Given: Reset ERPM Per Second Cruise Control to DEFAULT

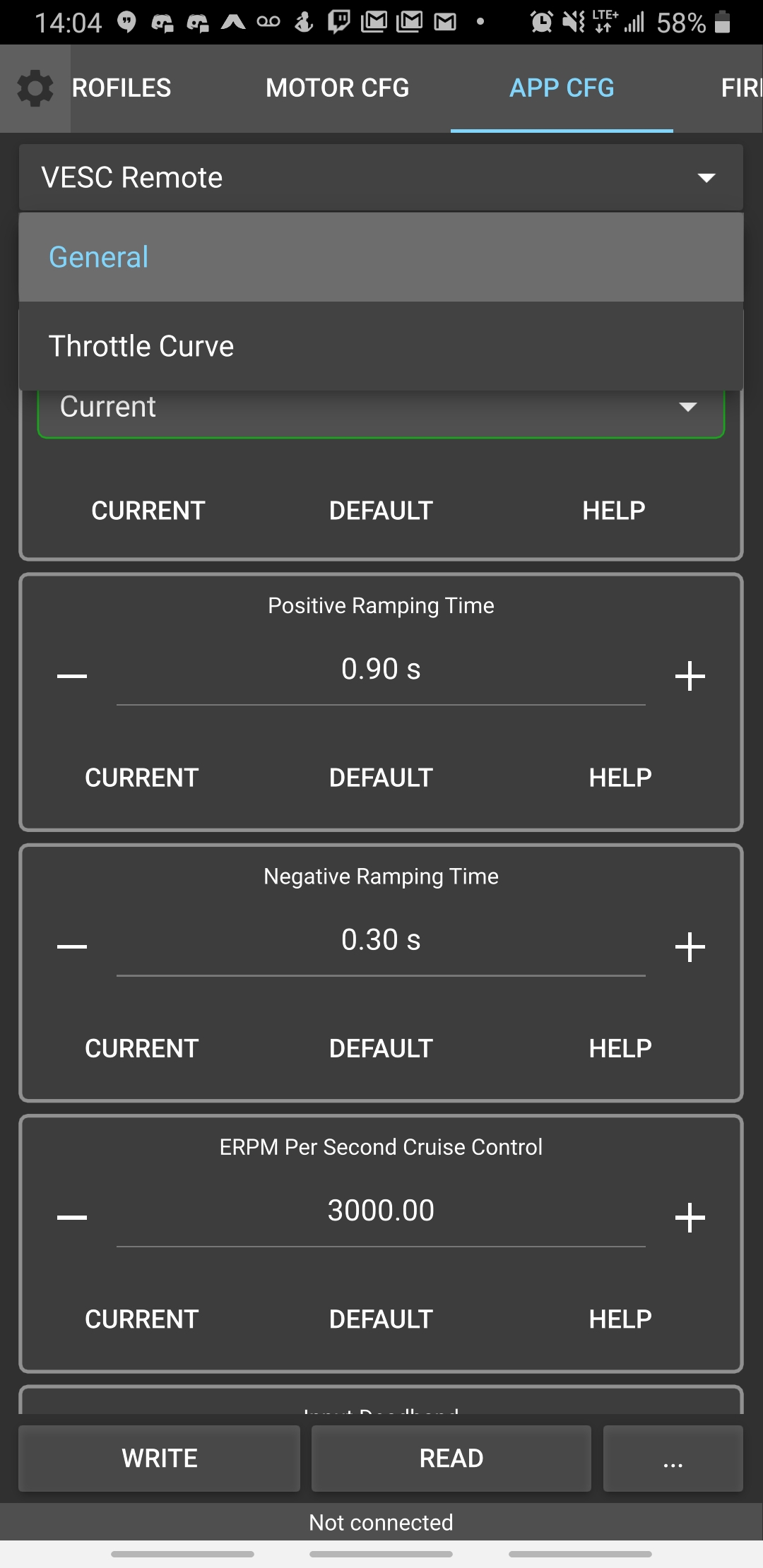Looking at the screenshot, I should 381,1319.
